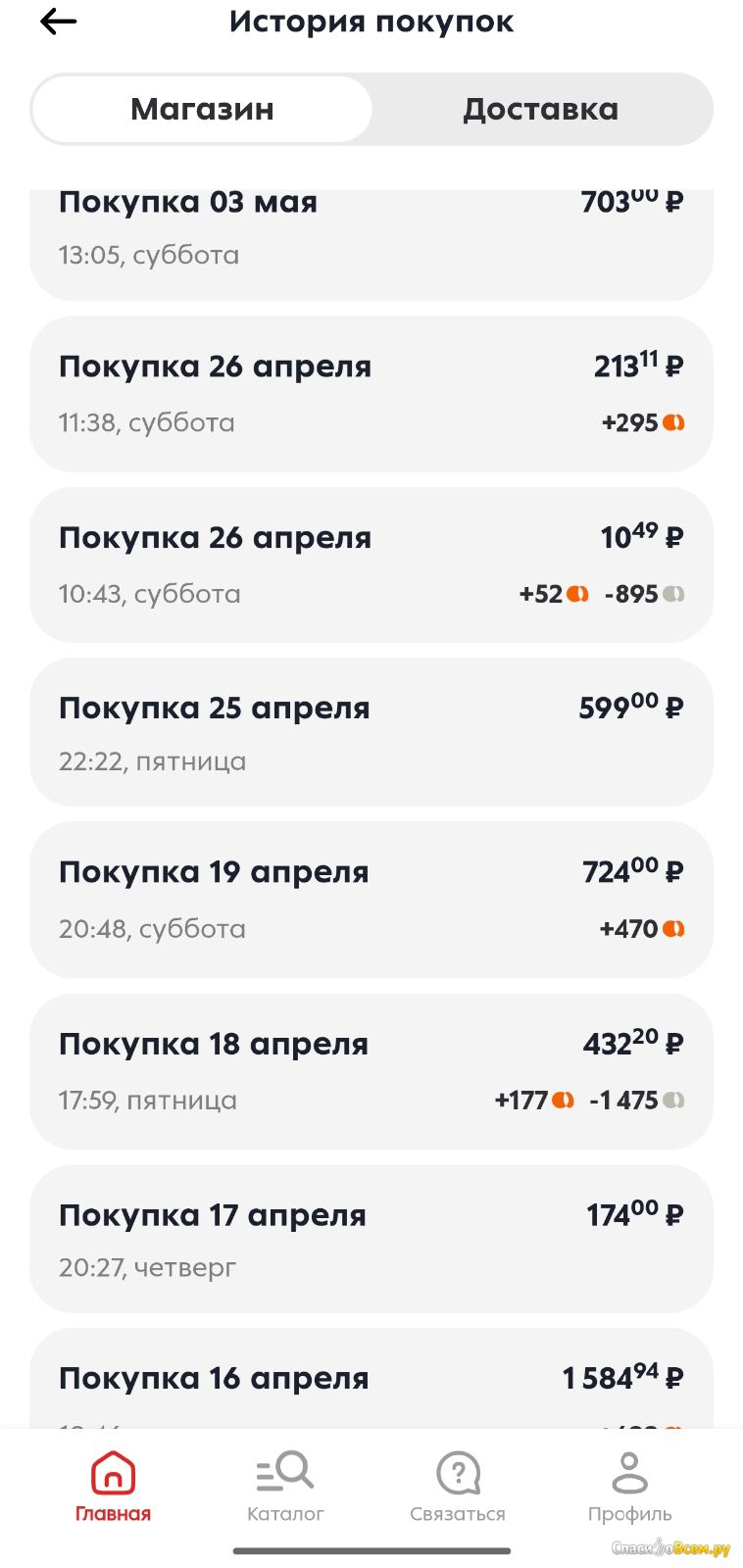
Task: View the 17 апреля purchase for 174 ₽
Action: coord(371,1239)
